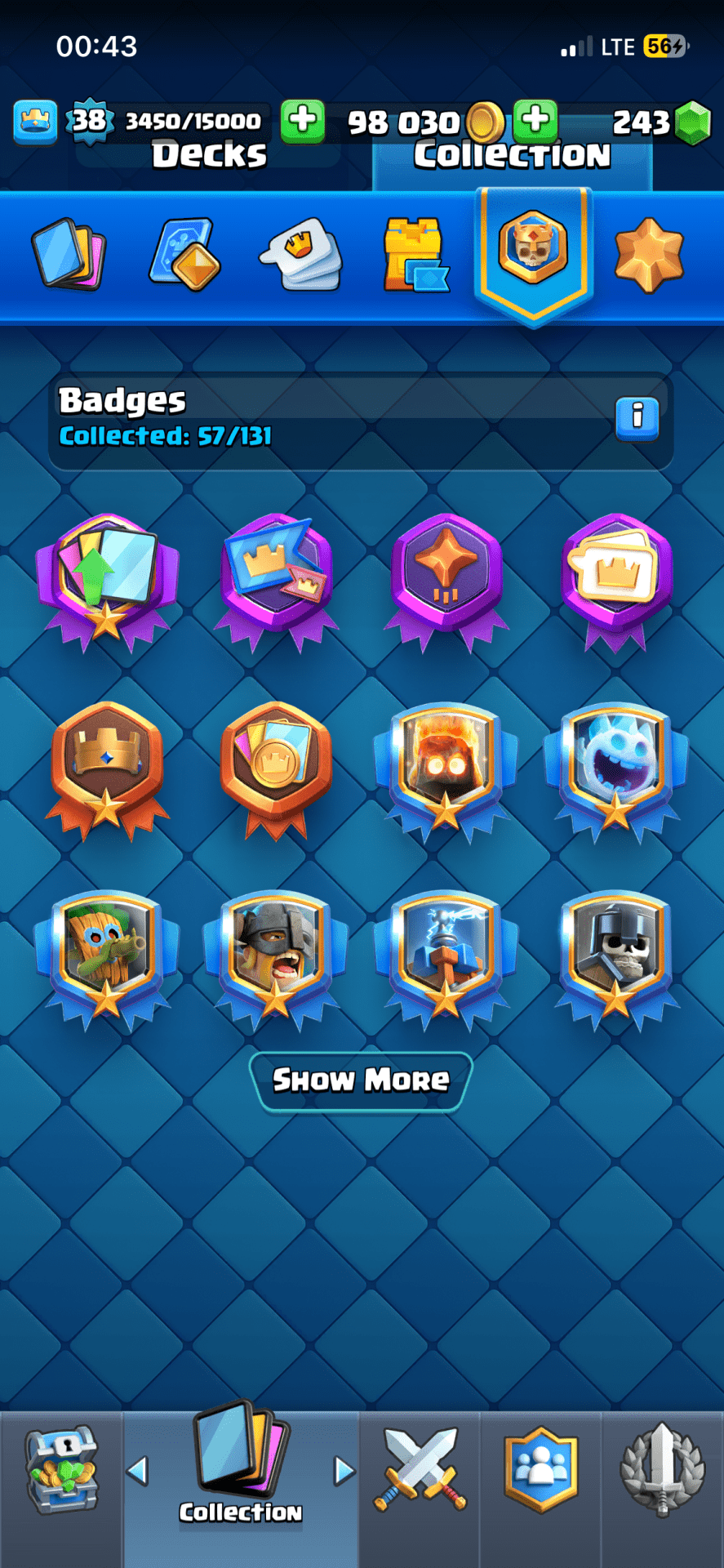724x1568 pixels.
Task: Open the tower skins tab
Action: tap(415, 254)
